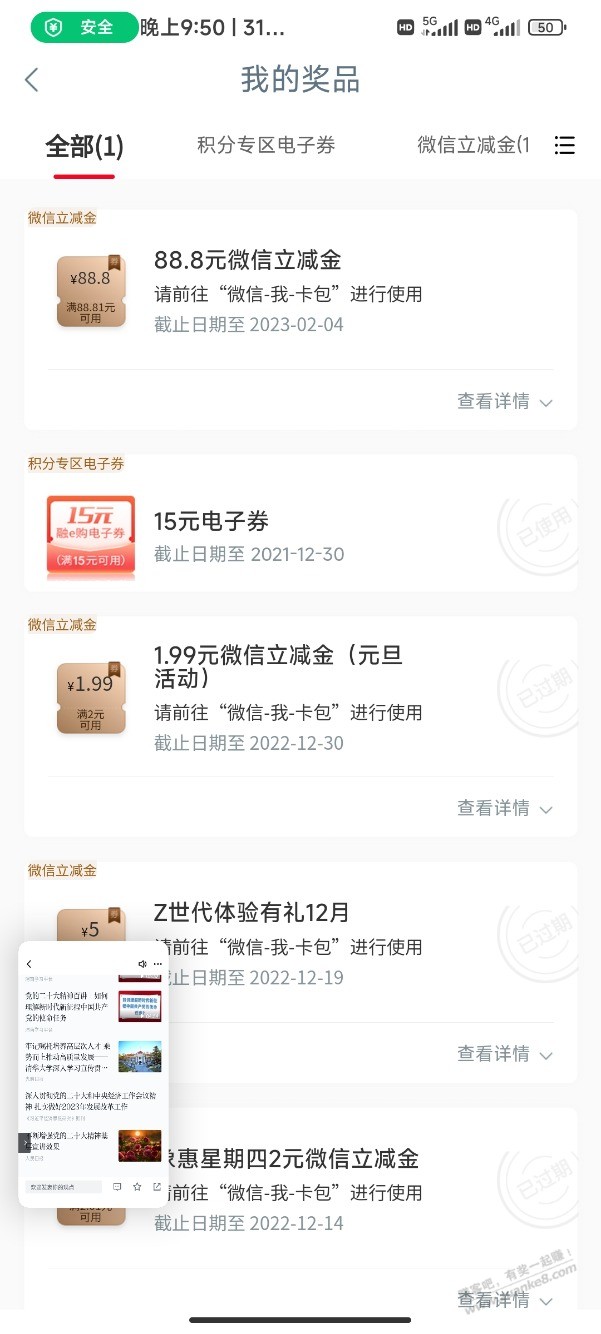Tap the comment input field in floating window
Viewport: 601px width, 1334px height.
[64, 1187]
